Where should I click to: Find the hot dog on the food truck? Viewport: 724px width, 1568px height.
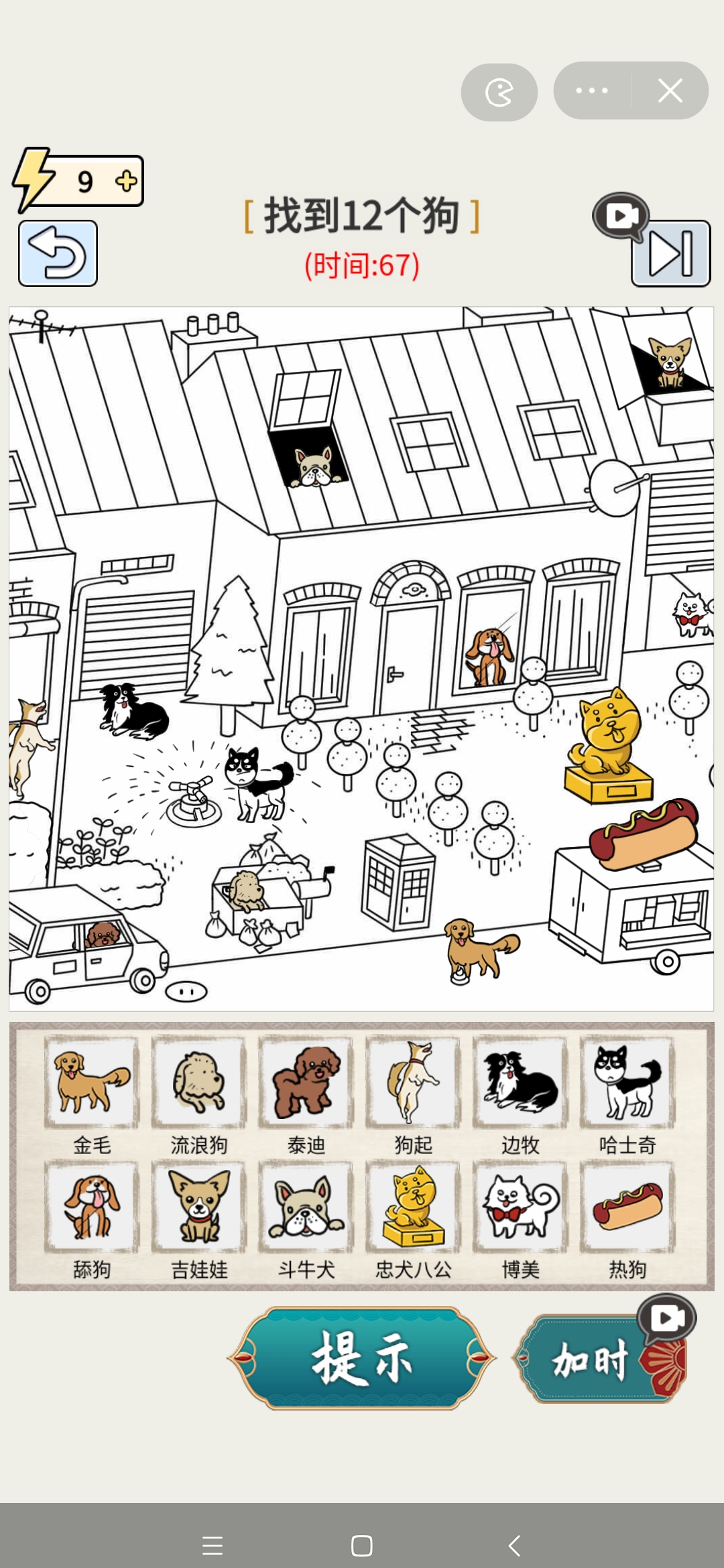(x=642, y=834)
